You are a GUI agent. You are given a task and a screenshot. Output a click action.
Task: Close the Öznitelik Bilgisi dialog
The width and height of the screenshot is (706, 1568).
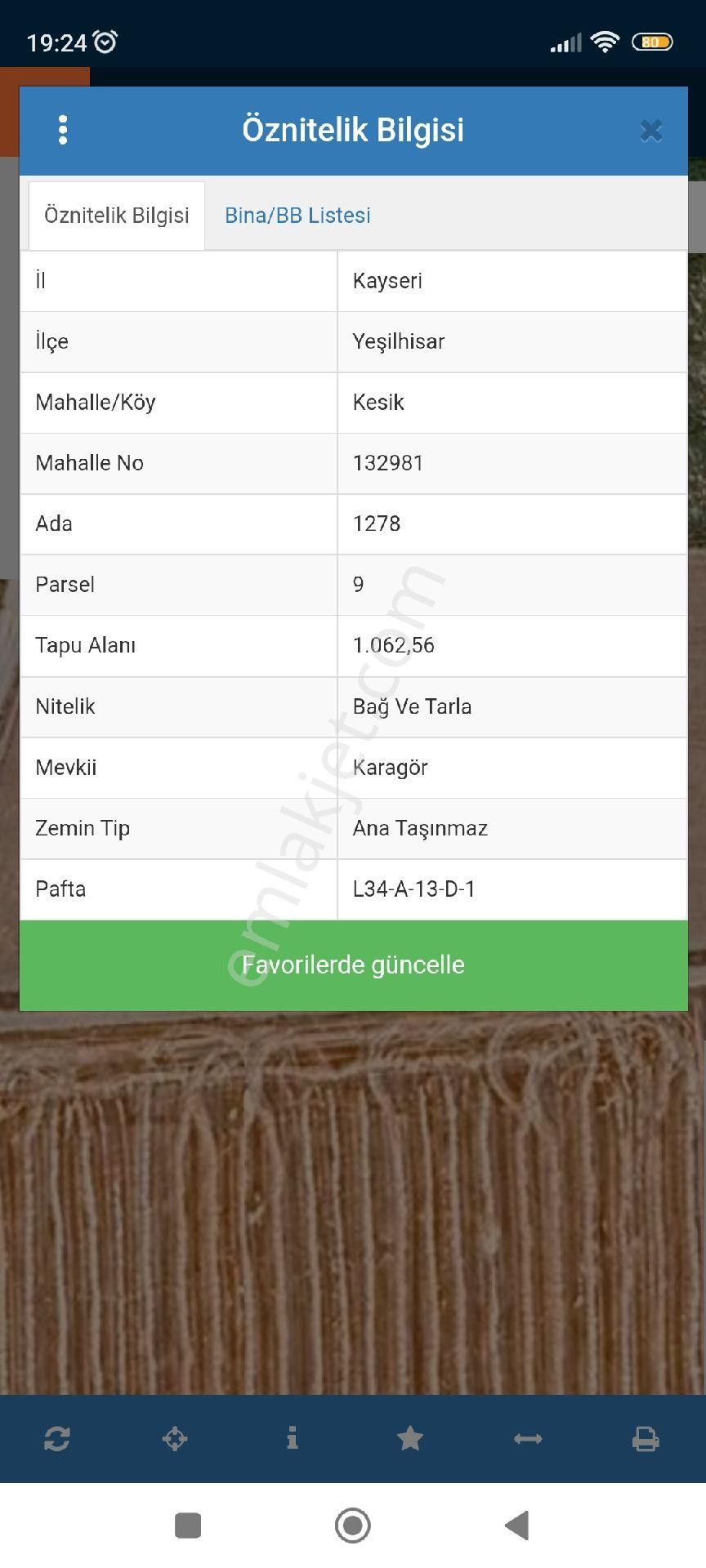pyautogui.click(x=650, y=131)
